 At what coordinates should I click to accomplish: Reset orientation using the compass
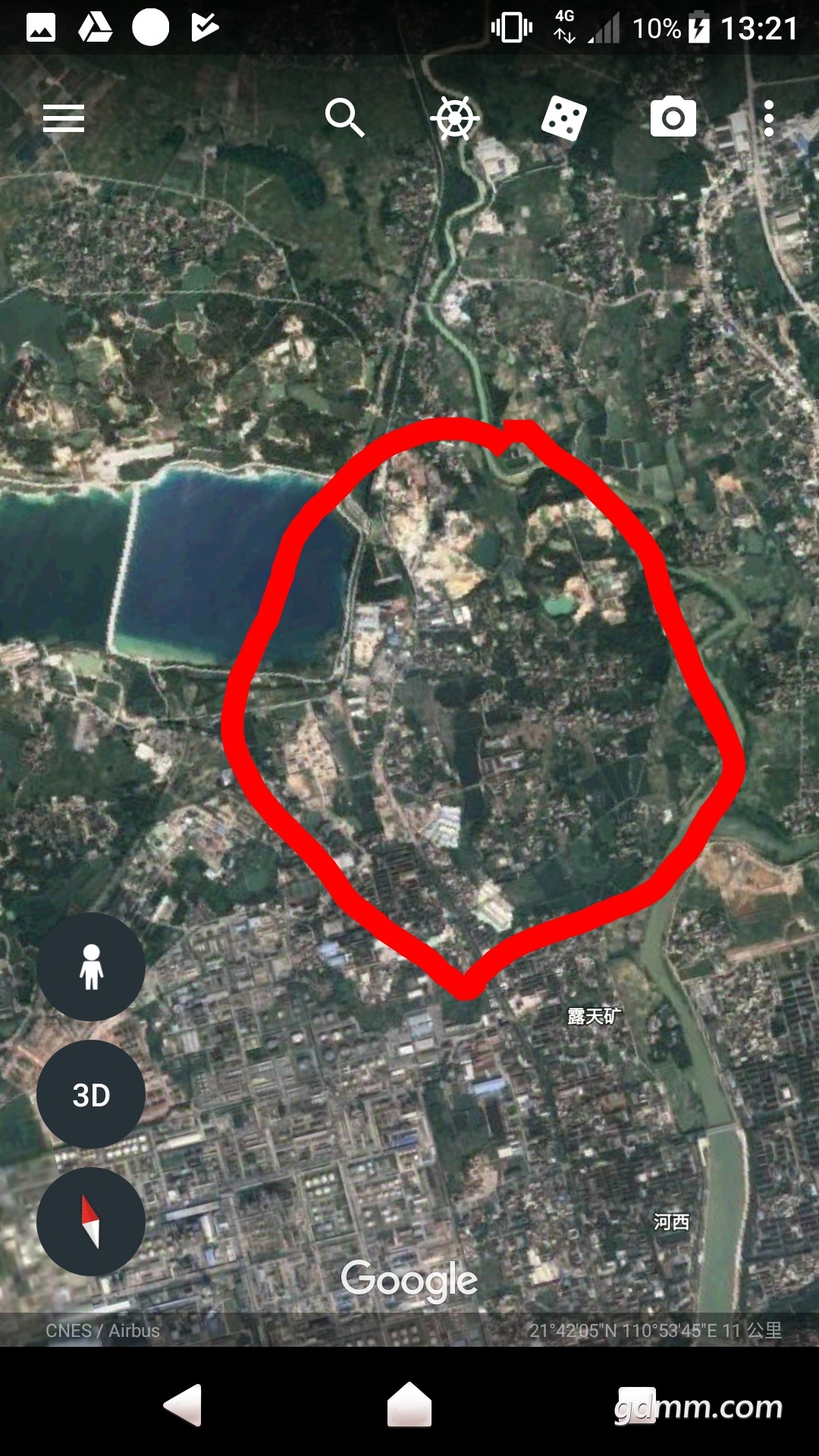(91, 1222)
